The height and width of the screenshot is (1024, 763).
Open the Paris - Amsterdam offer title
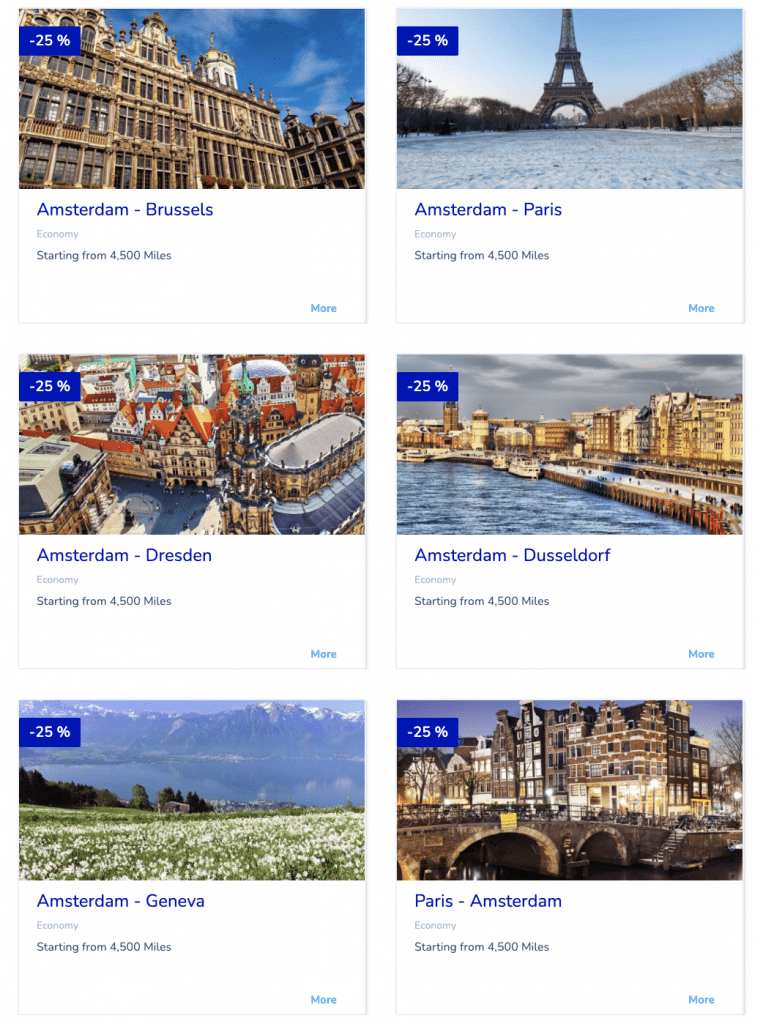[488, 901]
